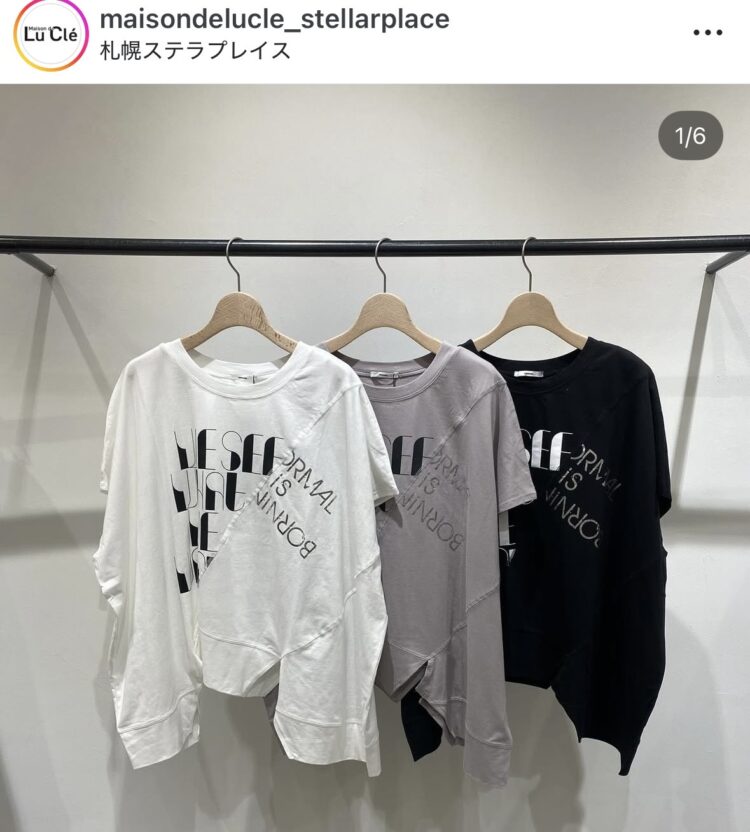
Task: Open the post's three-dot options menu
Action: pos(707,32)
